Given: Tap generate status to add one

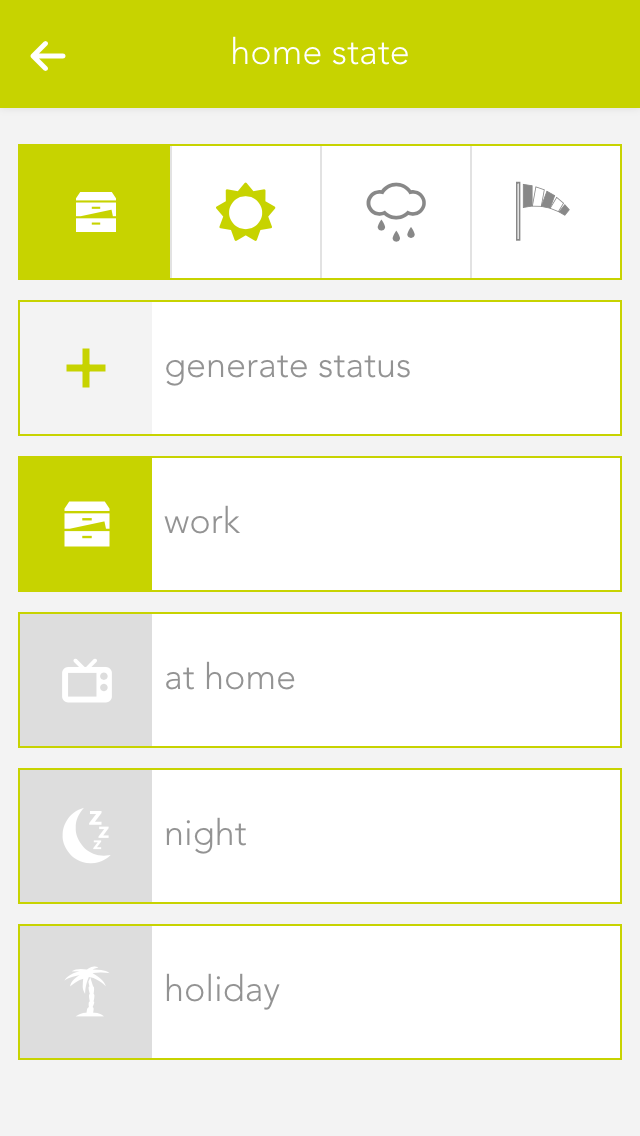Looking at the screenshot, I should 320,368.
